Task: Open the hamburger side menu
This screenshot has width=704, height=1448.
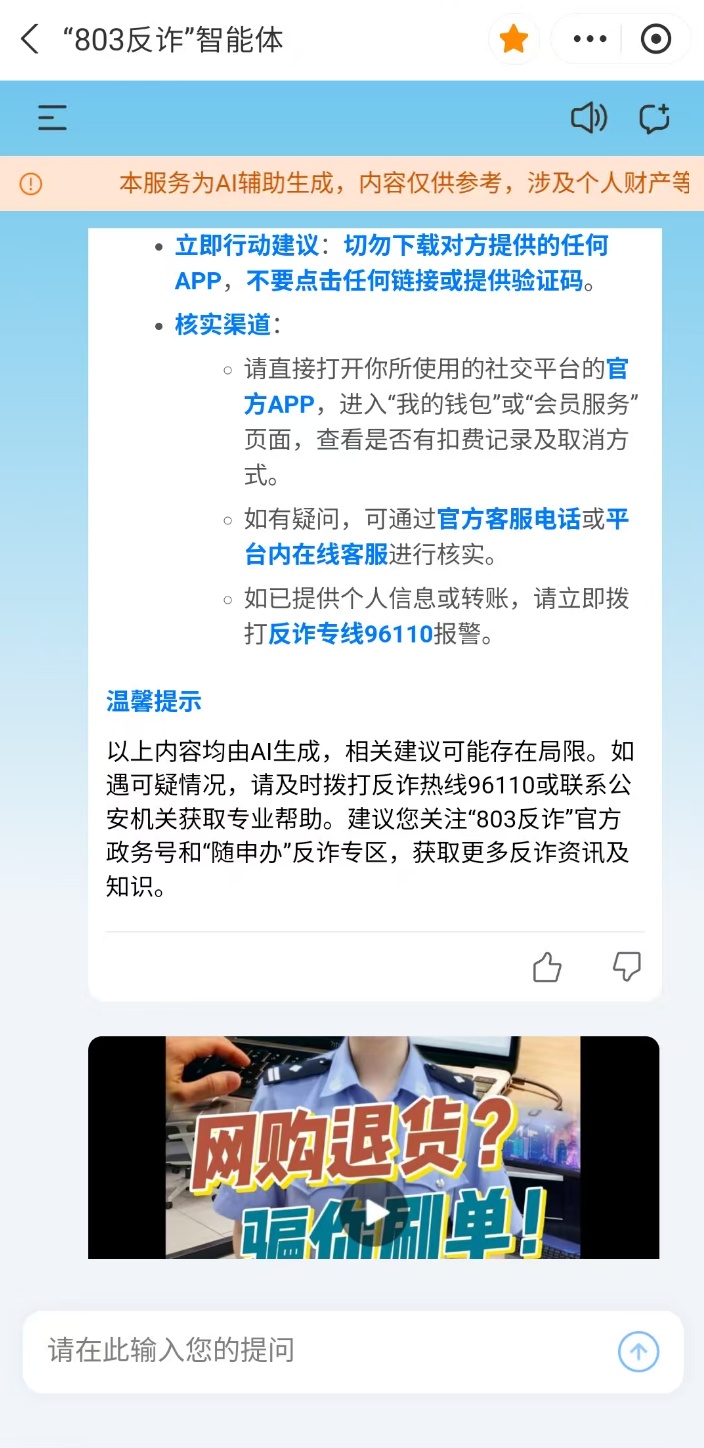Action: click(x=52, y=118)
